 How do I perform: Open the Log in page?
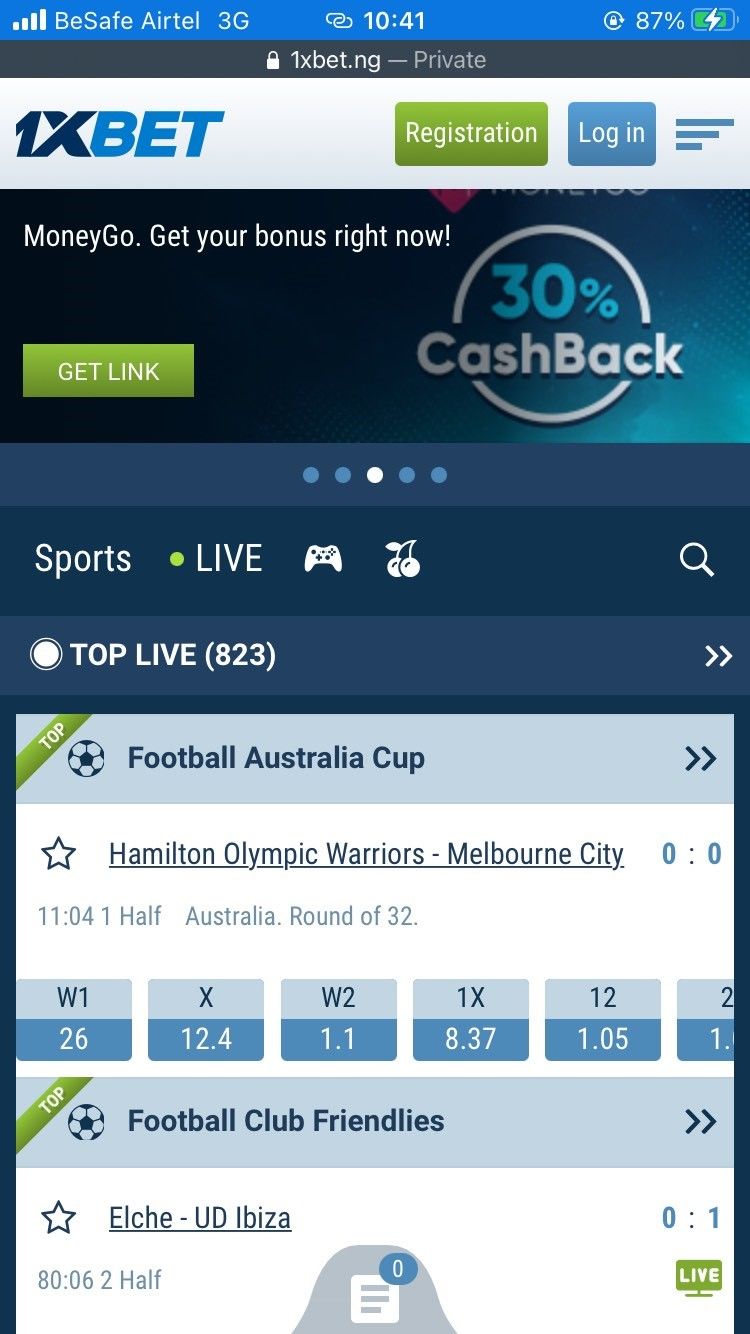click(x=611, y=133)
